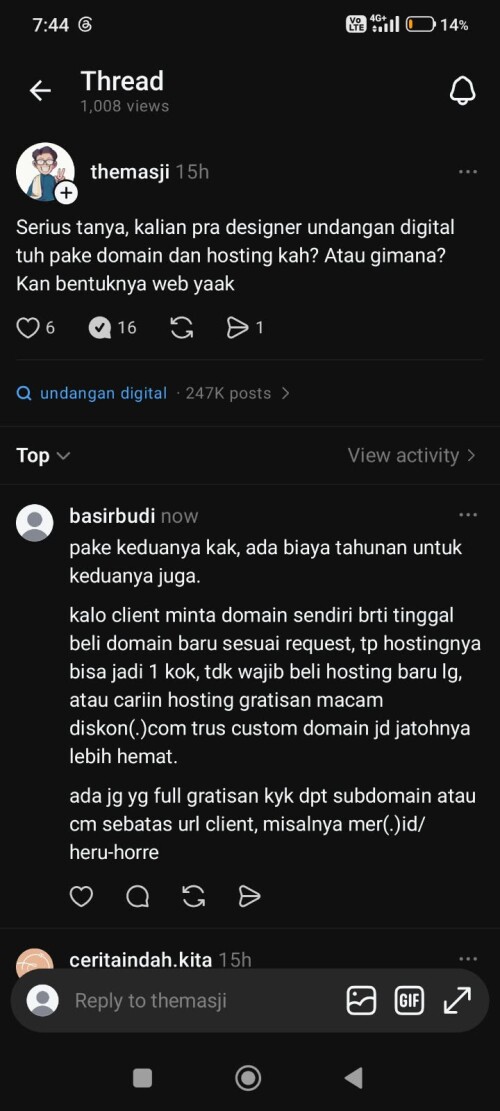Screen dimensions: 500x1111
Task: Repost themasji's post
Action: pyautogui.click(x=182, y=327)
